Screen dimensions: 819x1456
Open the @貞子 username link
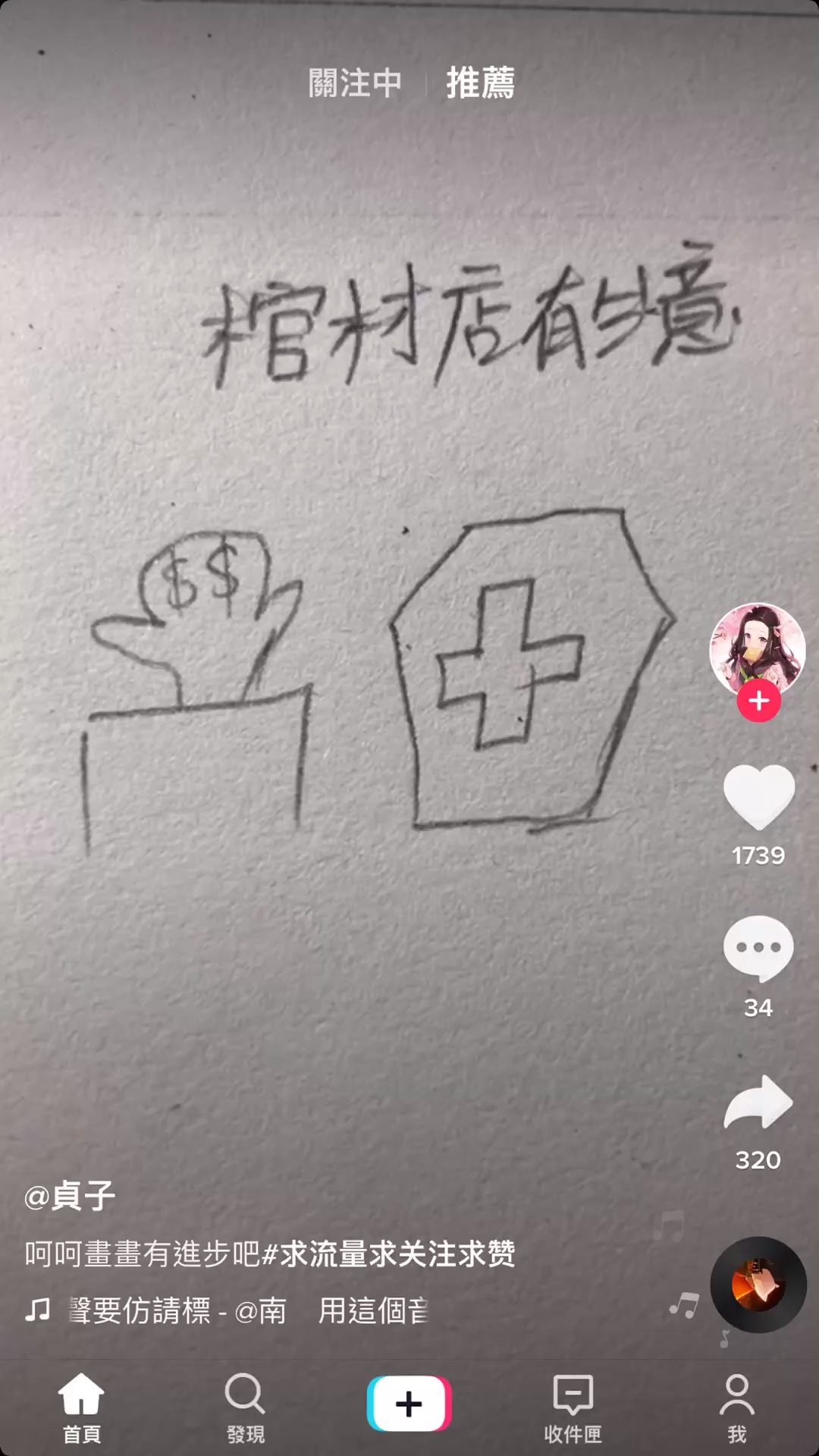click(70, 1196)
